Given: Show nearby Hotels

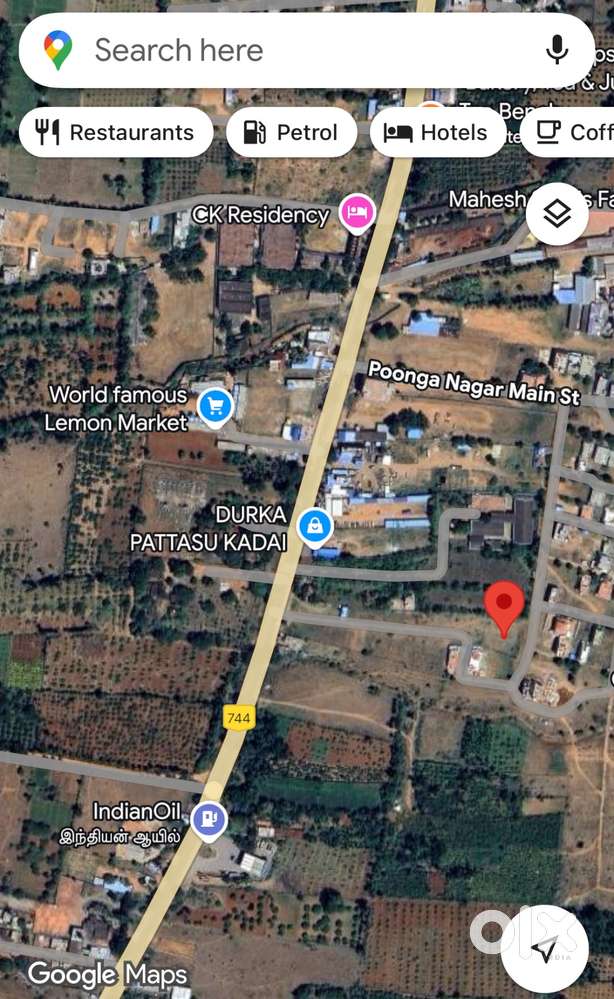Looking at the screenshot, I should pyautogui.click(x=437, y=133).
